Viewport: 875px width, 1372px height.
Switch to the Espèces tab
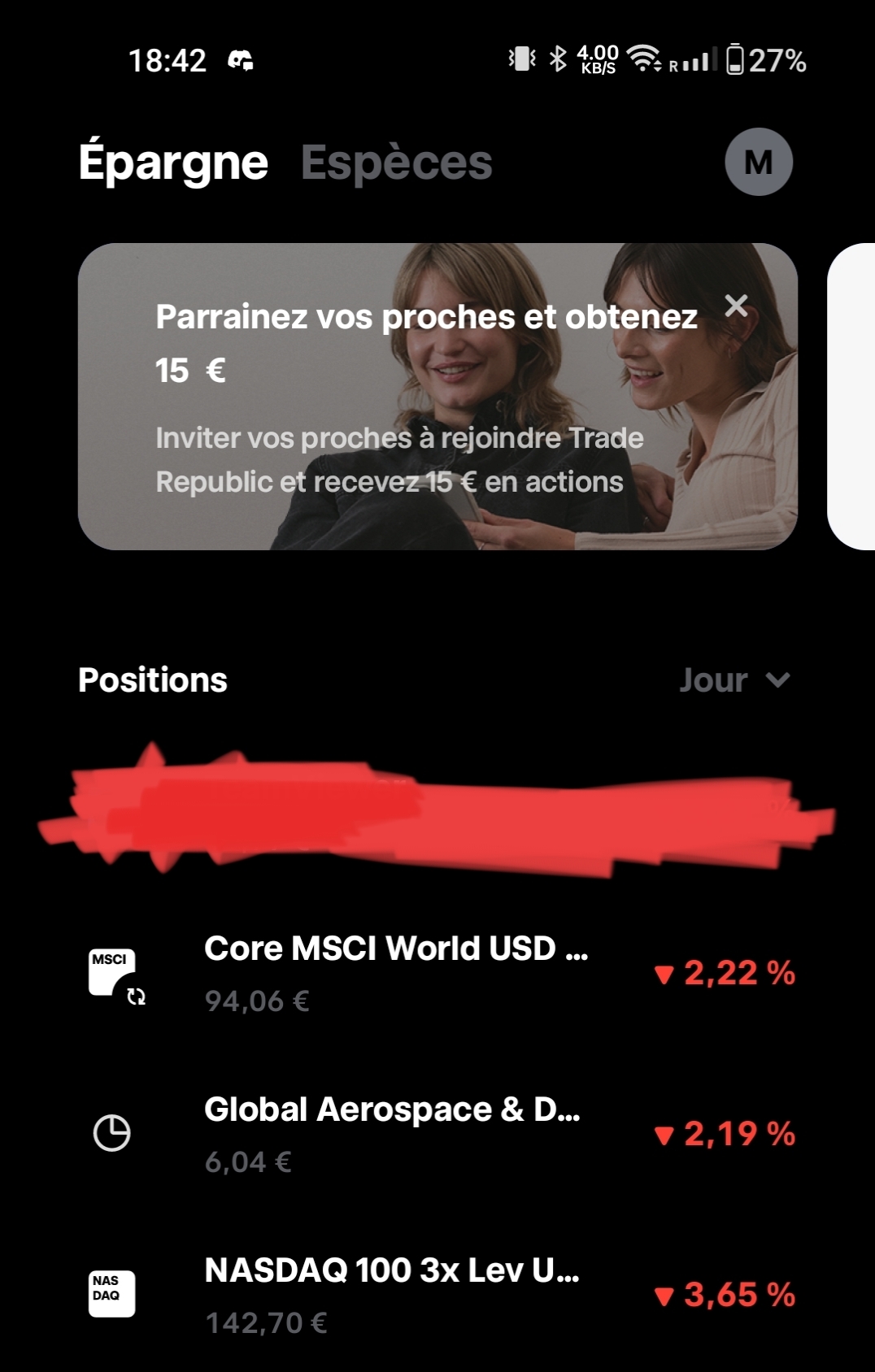396,163
